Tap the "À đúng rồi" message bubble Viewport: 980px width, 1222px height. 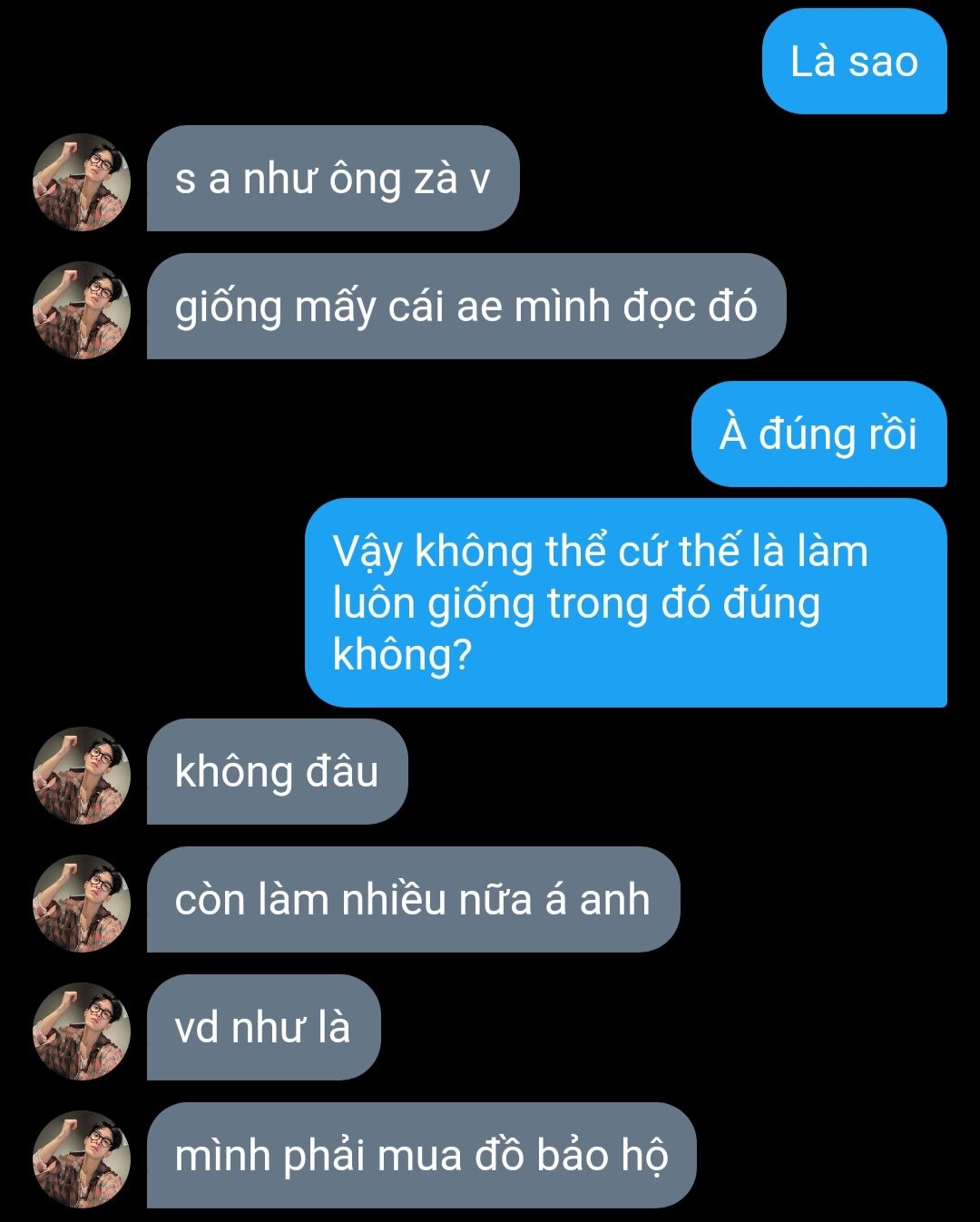point(818,434)
